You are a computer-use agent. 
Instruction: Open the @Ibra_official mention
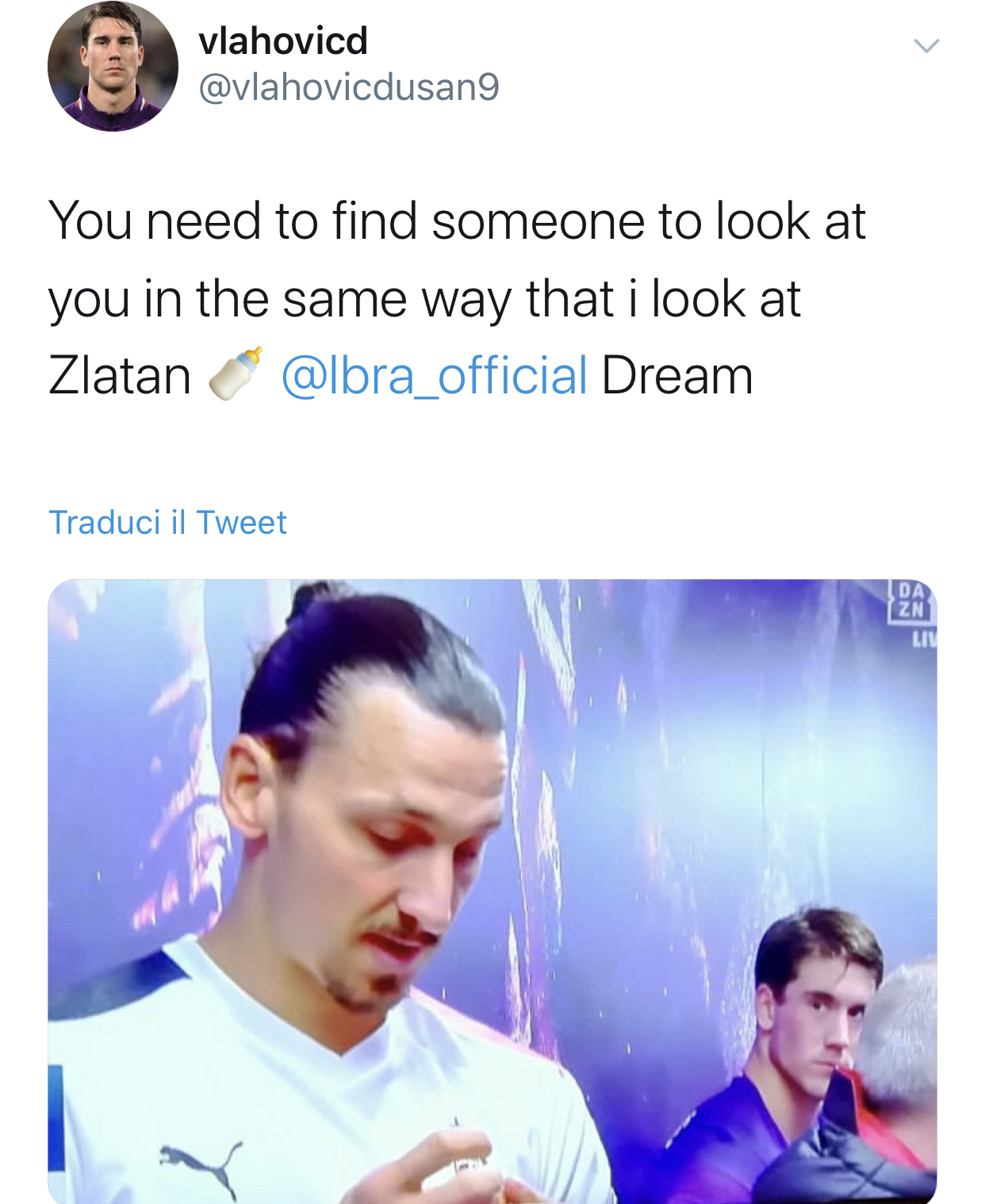pos(435,375)
